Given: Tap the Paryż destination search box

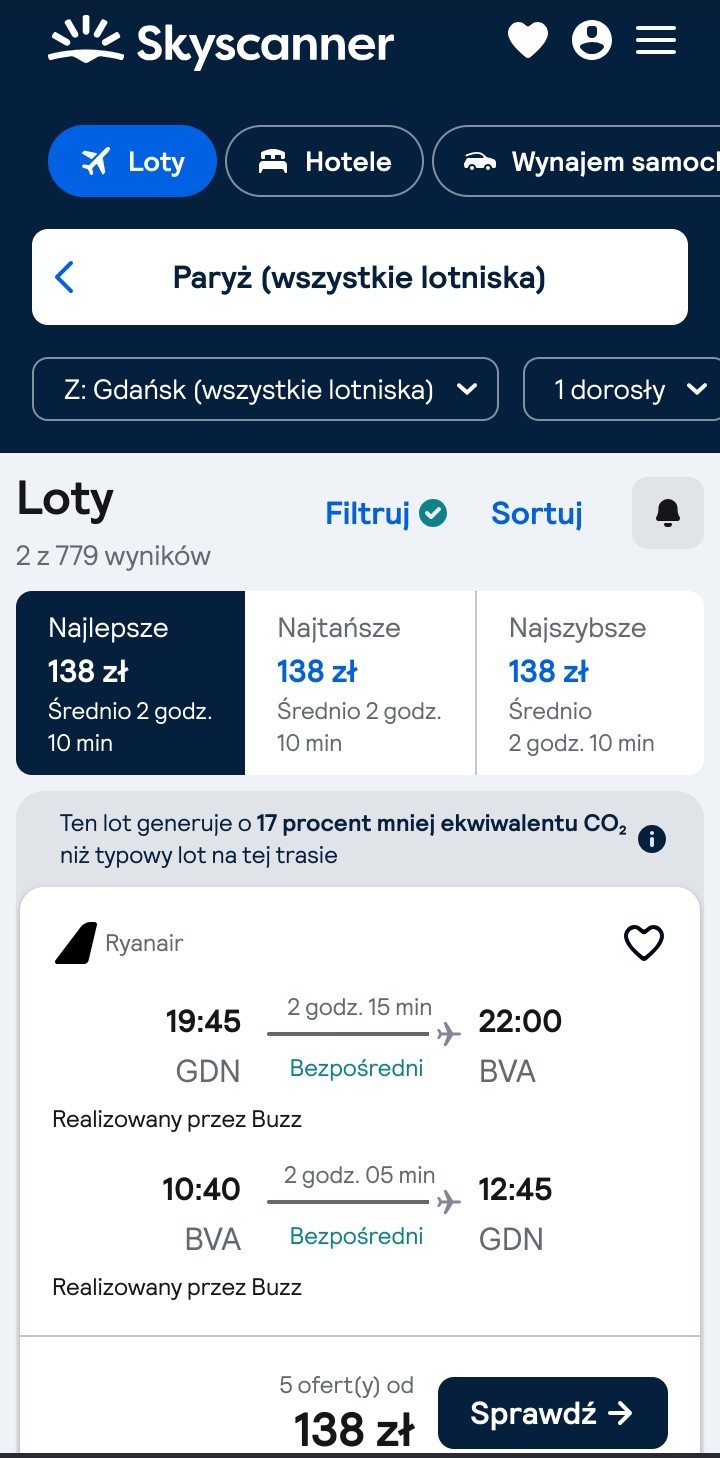Looking at the screenshot, I should (x=360, y=277).
